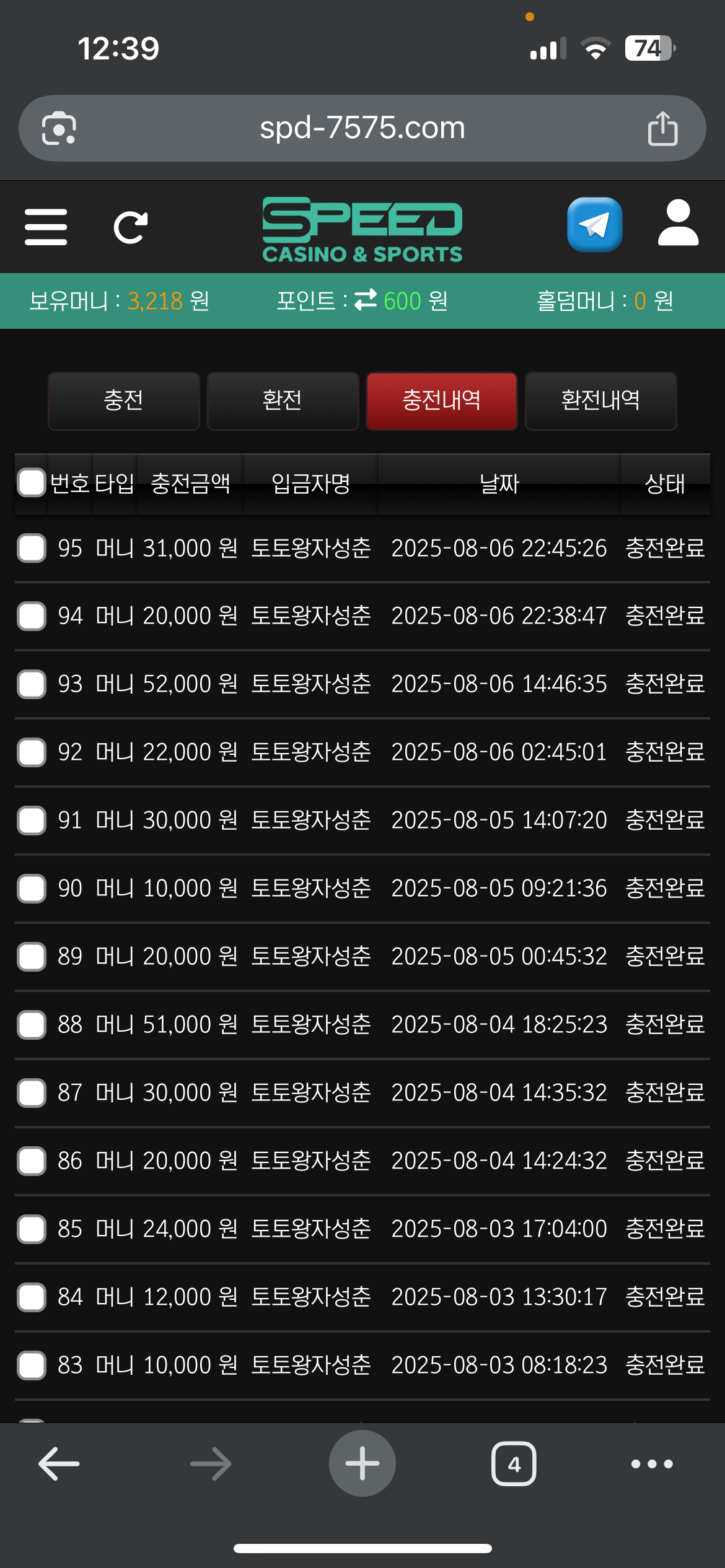
Task: Switch to the 환전 tab
Action: pos(283,401)
